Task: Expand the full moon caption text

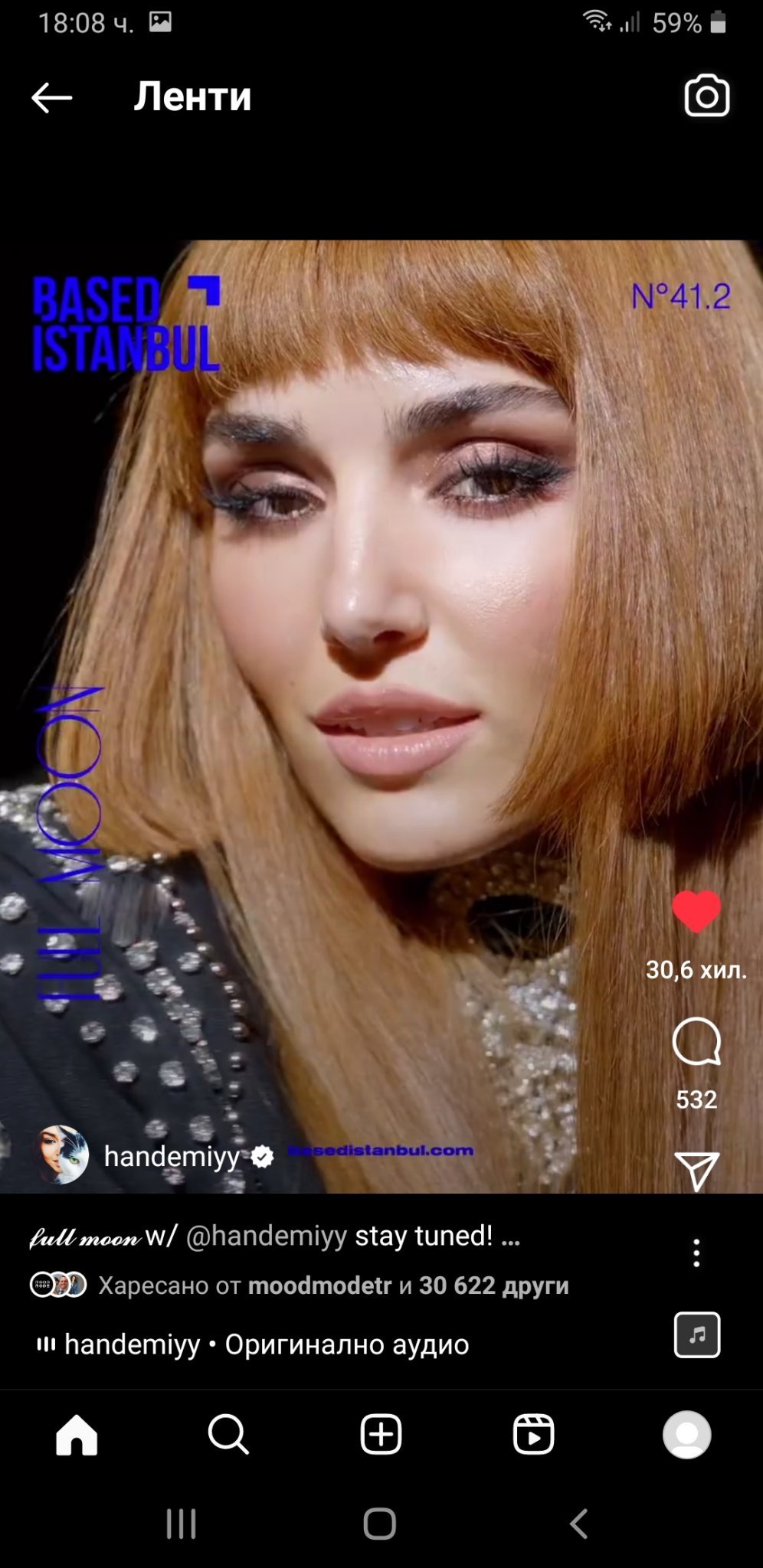Action: [274, 1236]
